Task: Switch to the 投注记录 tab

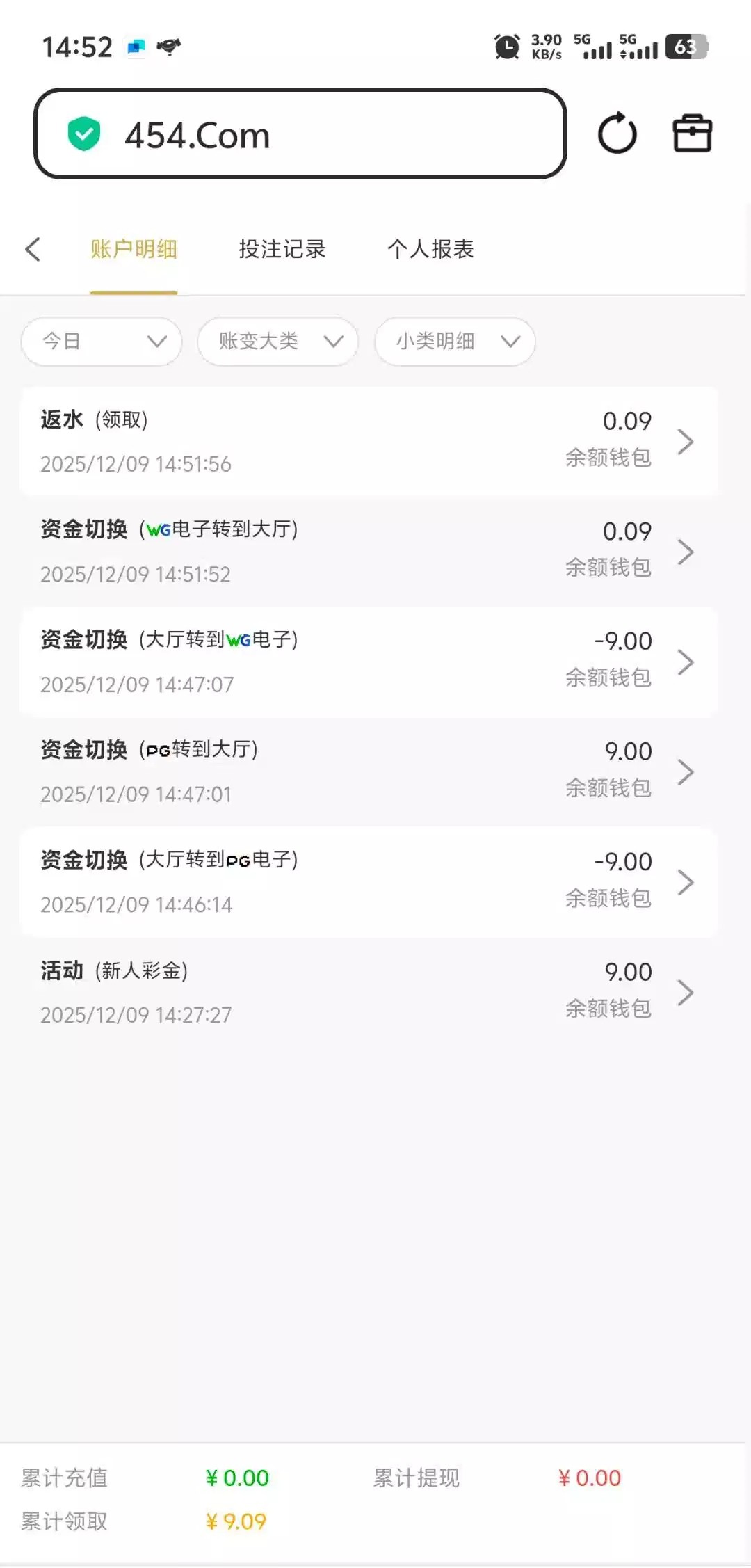Action: (282, 249)
